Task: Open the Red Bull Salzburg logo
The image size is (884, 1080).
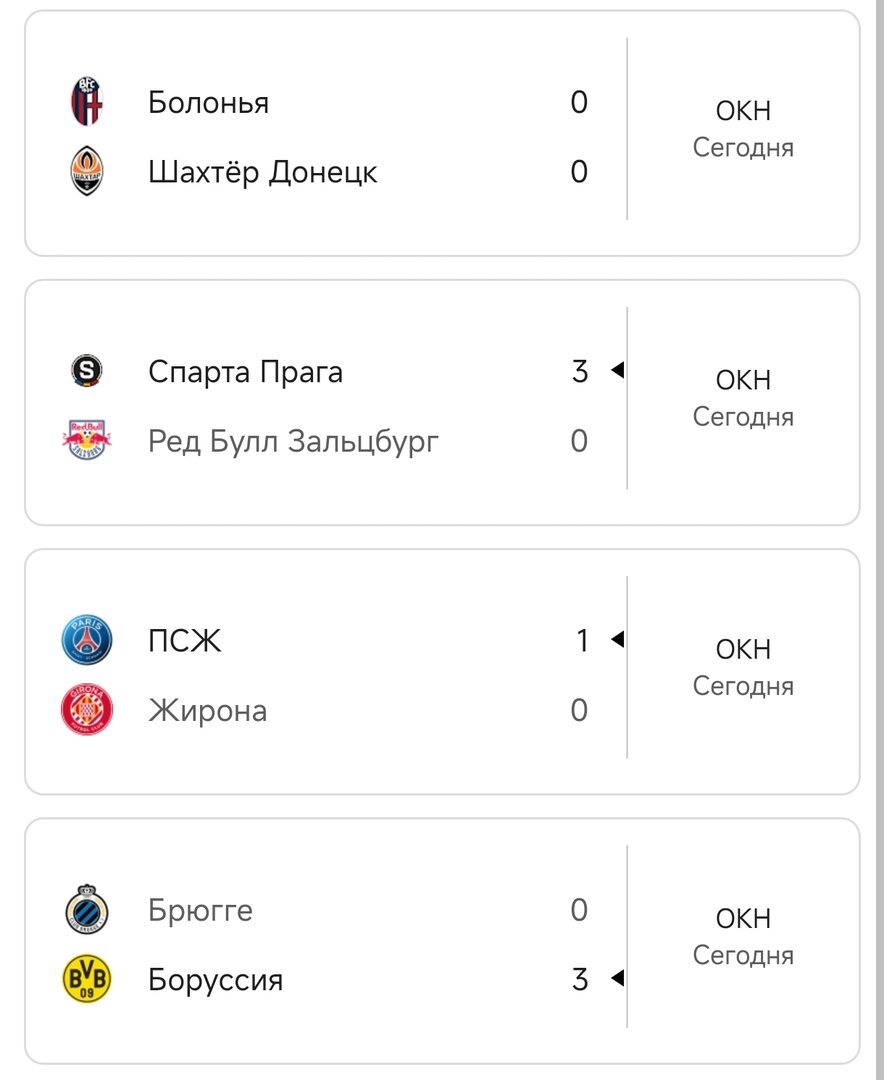Action: click(89, 440)
